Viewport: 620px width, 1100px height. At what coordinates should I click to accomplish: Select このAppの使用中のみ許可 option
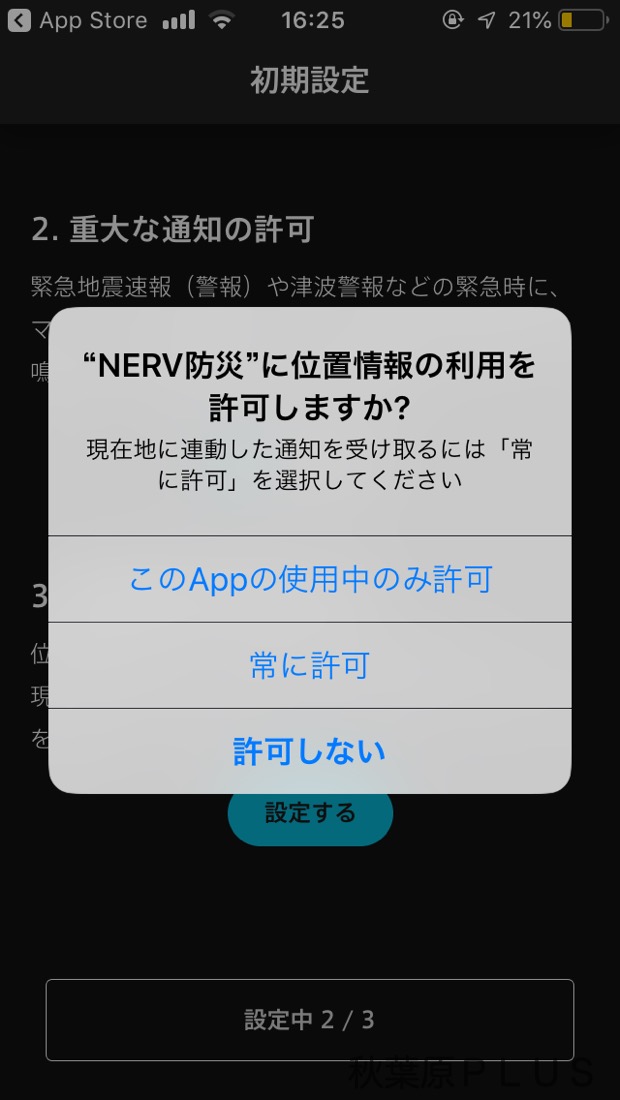coord(310,579)
